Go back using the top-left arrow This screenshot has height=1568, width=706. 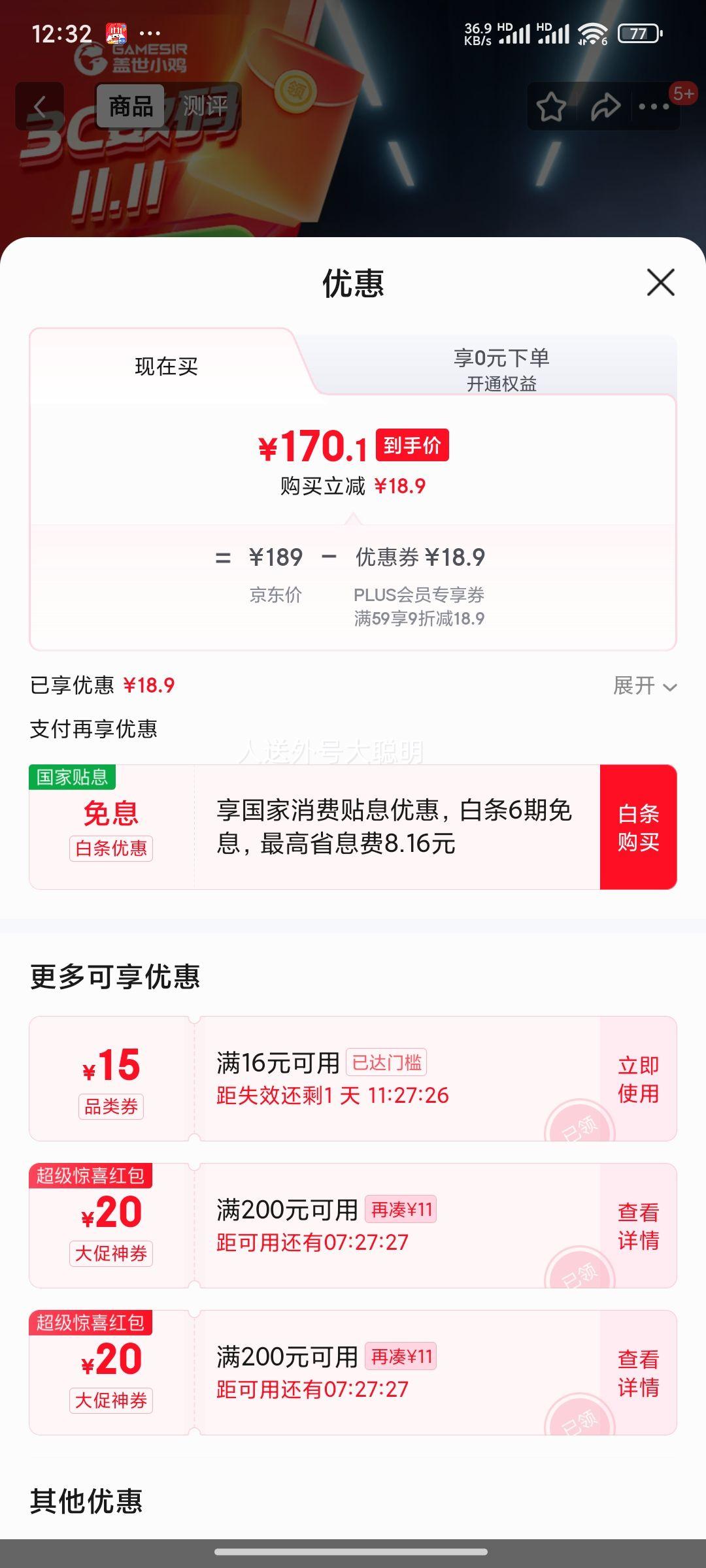(x=40, y=106)
